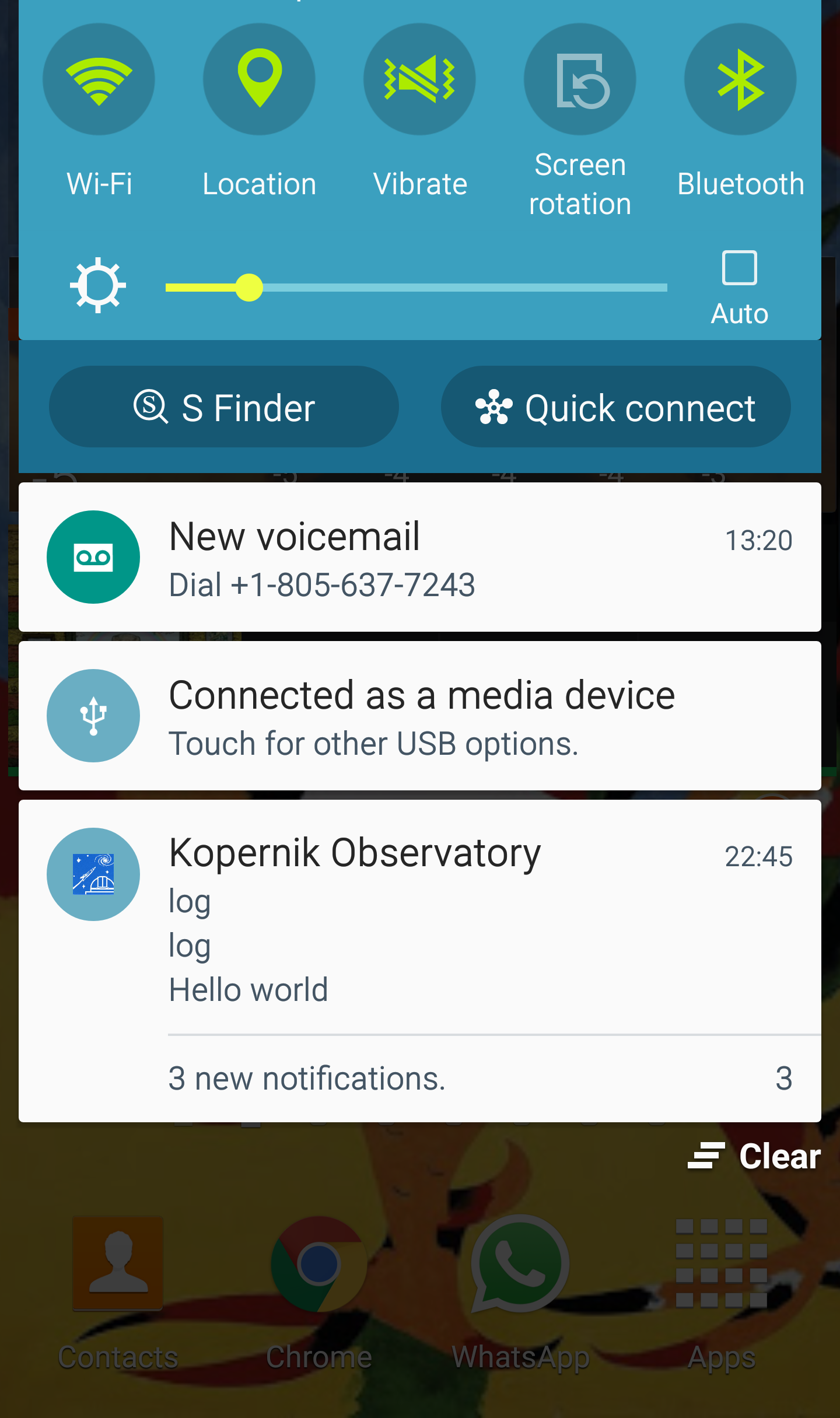Viewport: 840px width, 1418px height.
Task: Enable Screen rotation
Action: point(580,79)
